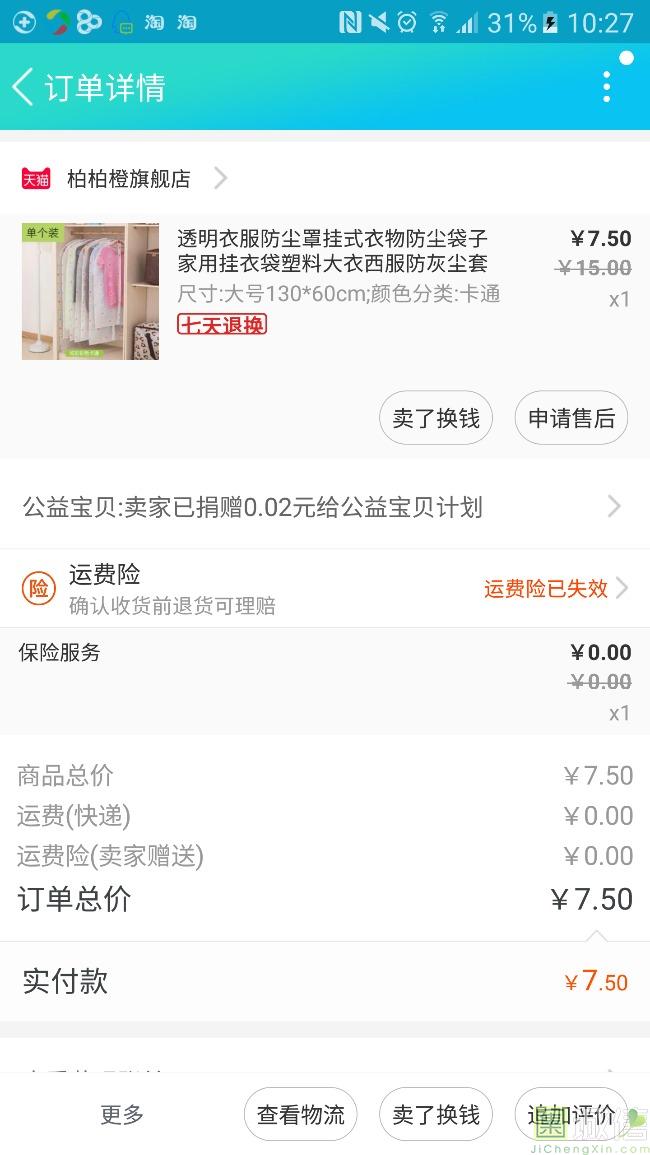650x1155 pixels.
Task: Tap 更多 in the bottom bar
Action: (122, 1114)
